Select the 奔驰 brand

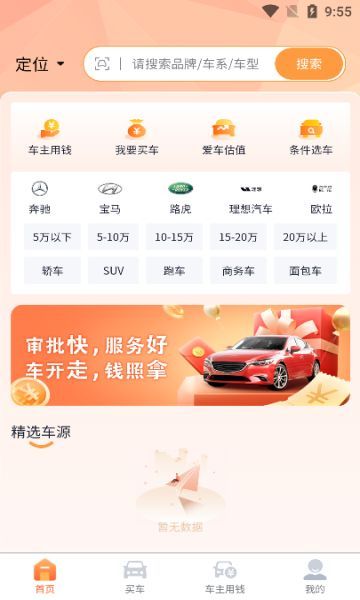(x=39, y=198)
